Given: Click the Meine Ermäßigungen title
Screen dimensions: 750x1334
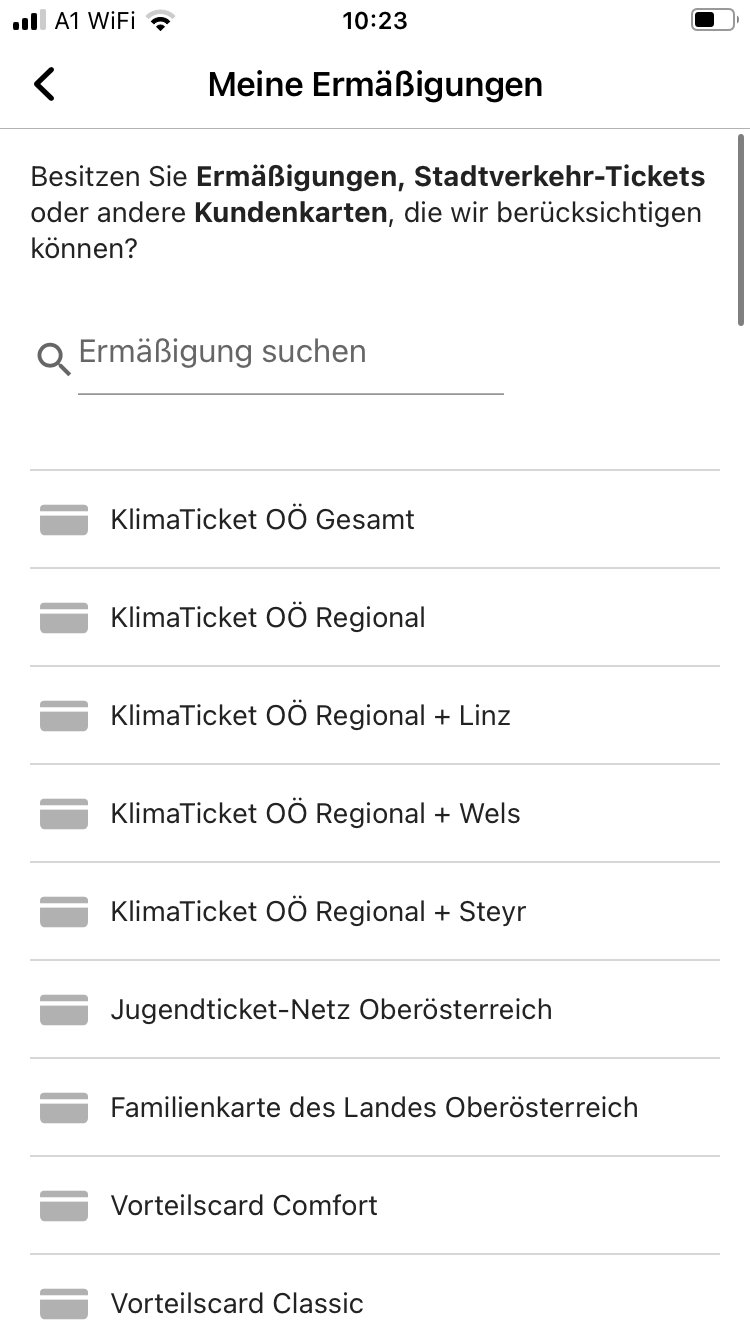Looking at the screenshot, I should pos(374,84).
